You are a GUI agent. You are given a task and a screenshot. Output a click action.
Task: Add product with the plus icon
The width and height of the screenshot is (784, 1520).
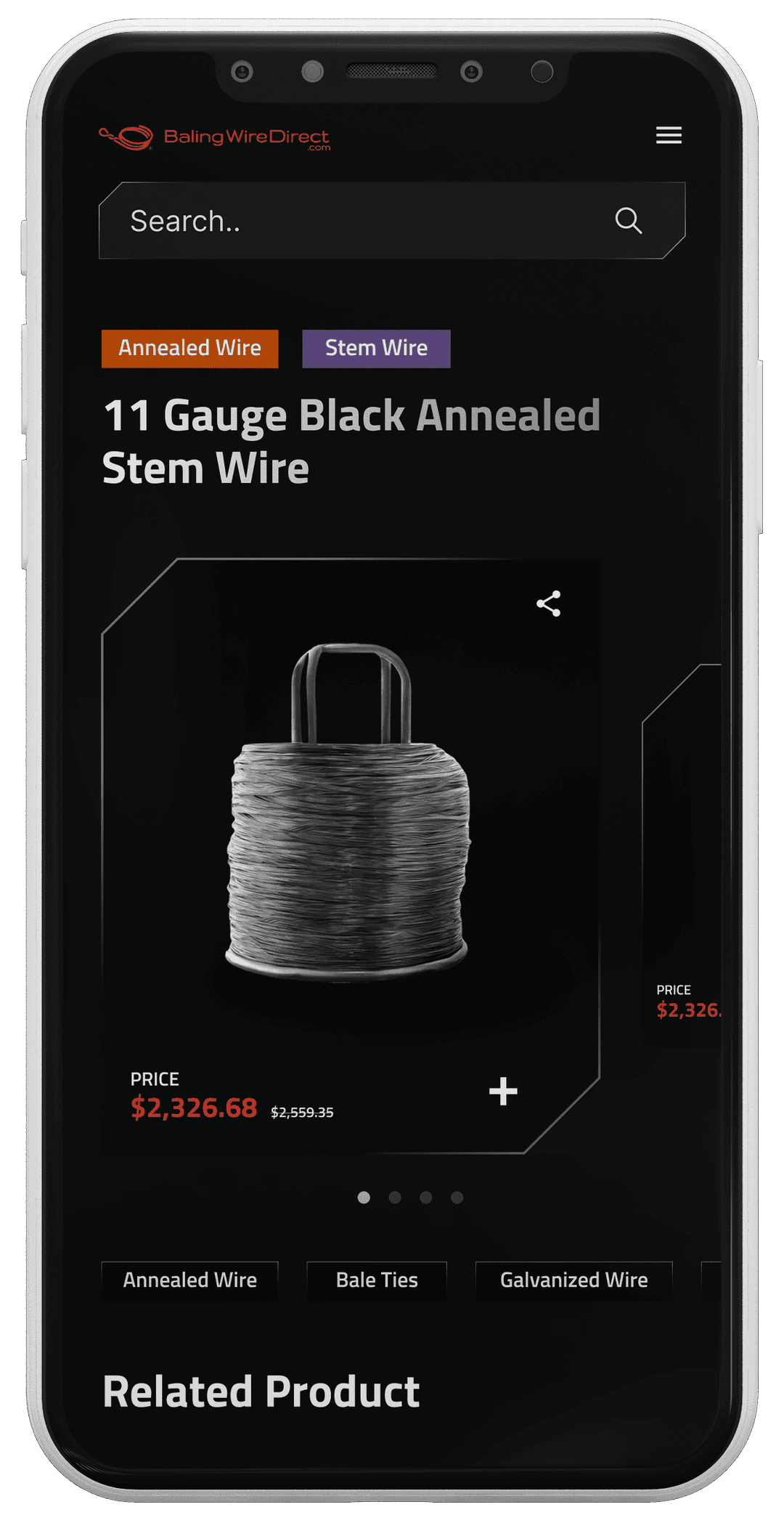[x=503, y=1092]
